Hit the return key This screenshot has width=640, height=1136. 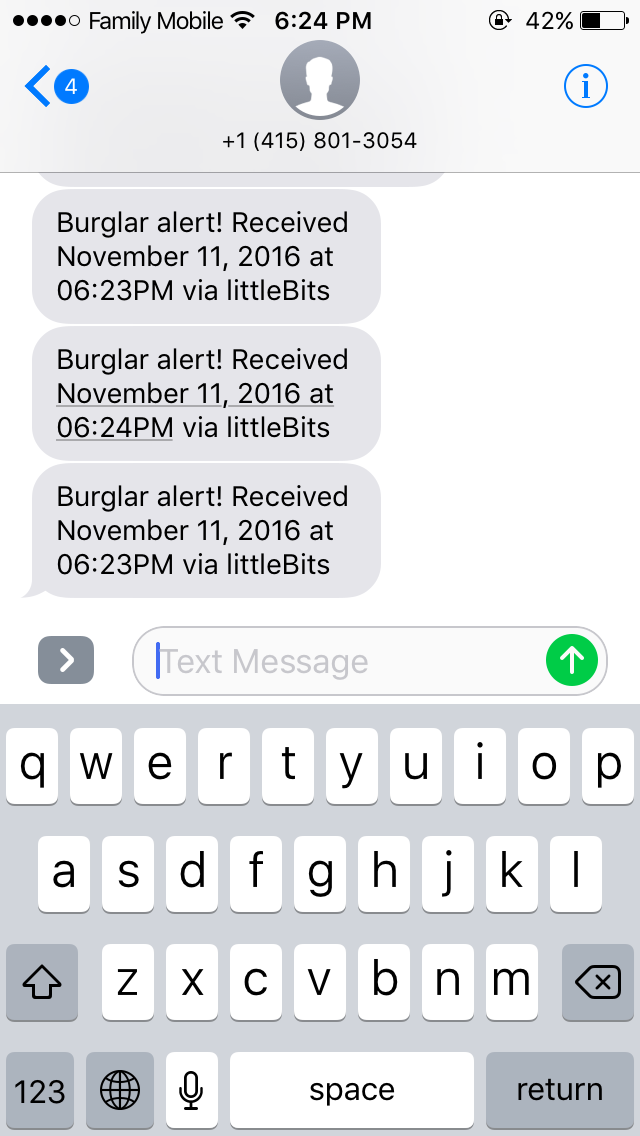tap(560, 1090)
